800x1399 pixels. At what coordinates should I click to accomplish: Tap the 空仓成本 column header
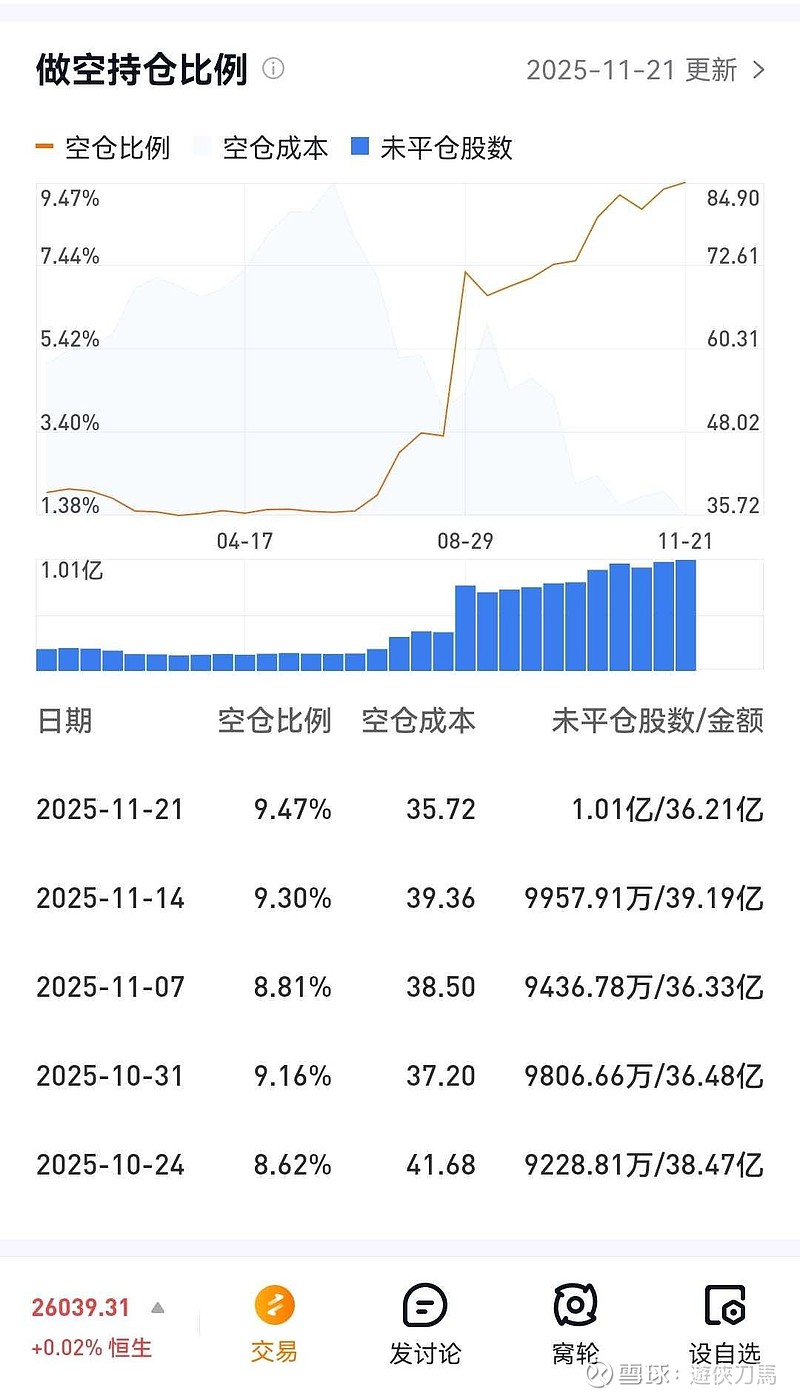(420, 721)
